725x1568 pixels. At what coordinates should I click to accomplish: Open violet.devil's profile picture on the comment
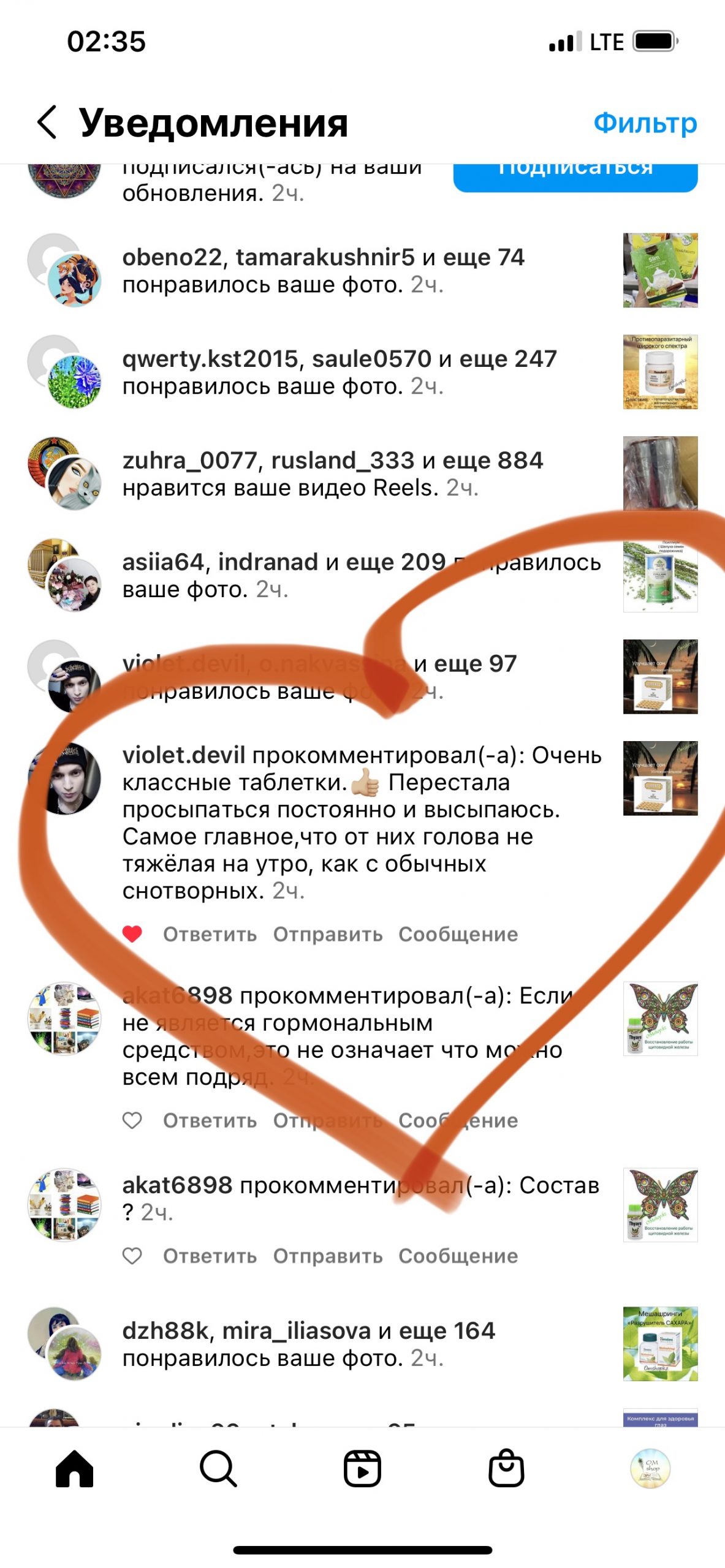65,778
